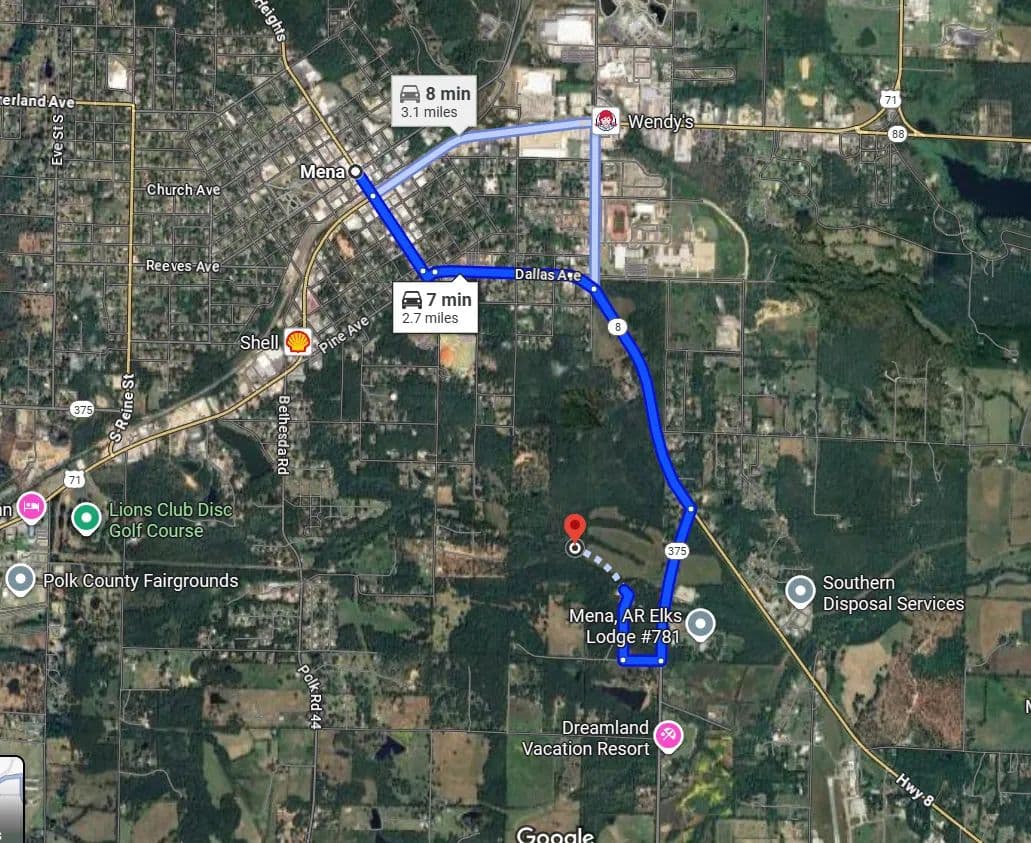
Task: Tap the red destination pin
Action: point(575,529)
